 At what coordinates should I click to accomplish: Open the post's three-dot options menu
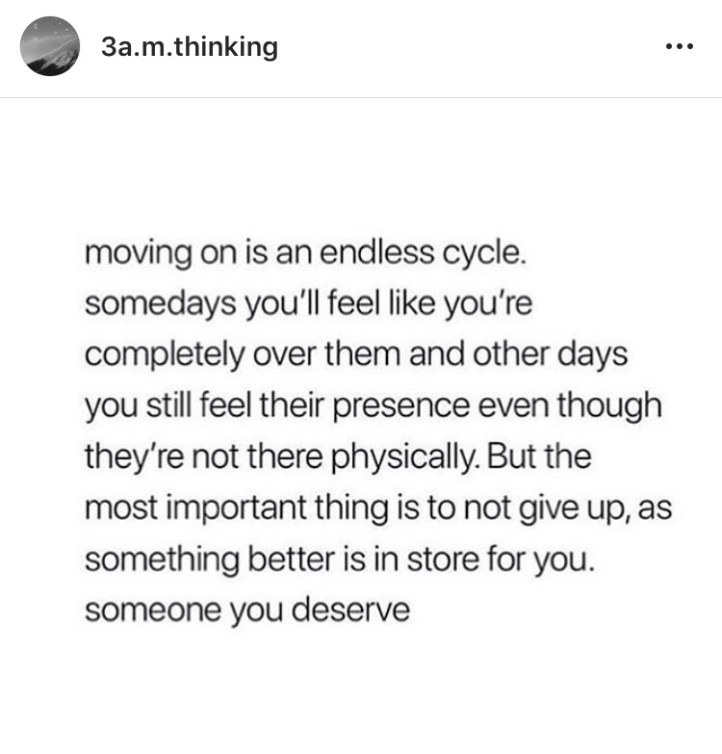click(679, 48)
